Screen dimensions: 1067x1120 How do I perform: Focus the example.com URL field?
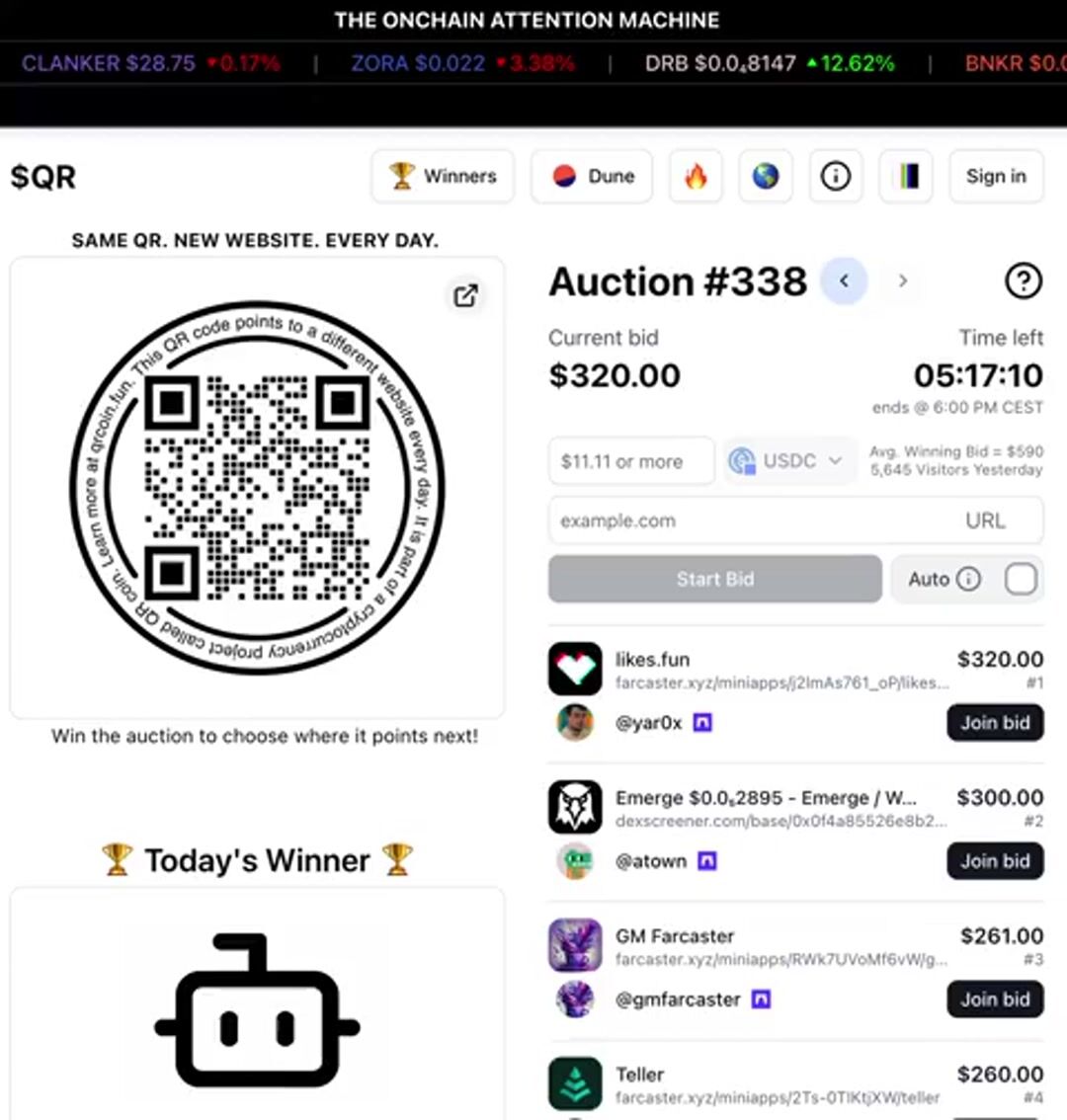[x=751, y=520]
